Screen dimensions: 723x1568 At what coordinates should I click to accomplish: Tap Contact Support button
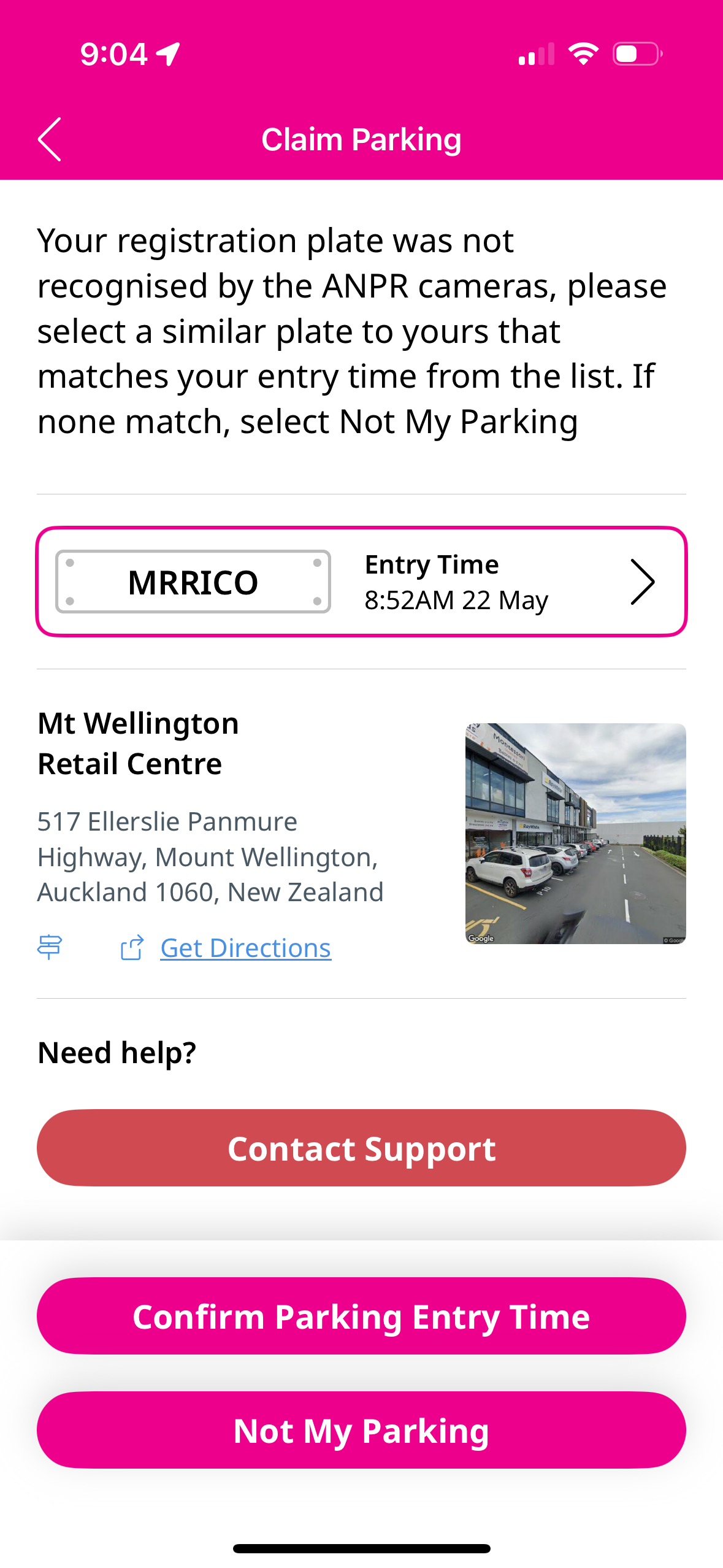pyautogui.click(x=361, y=1147)
